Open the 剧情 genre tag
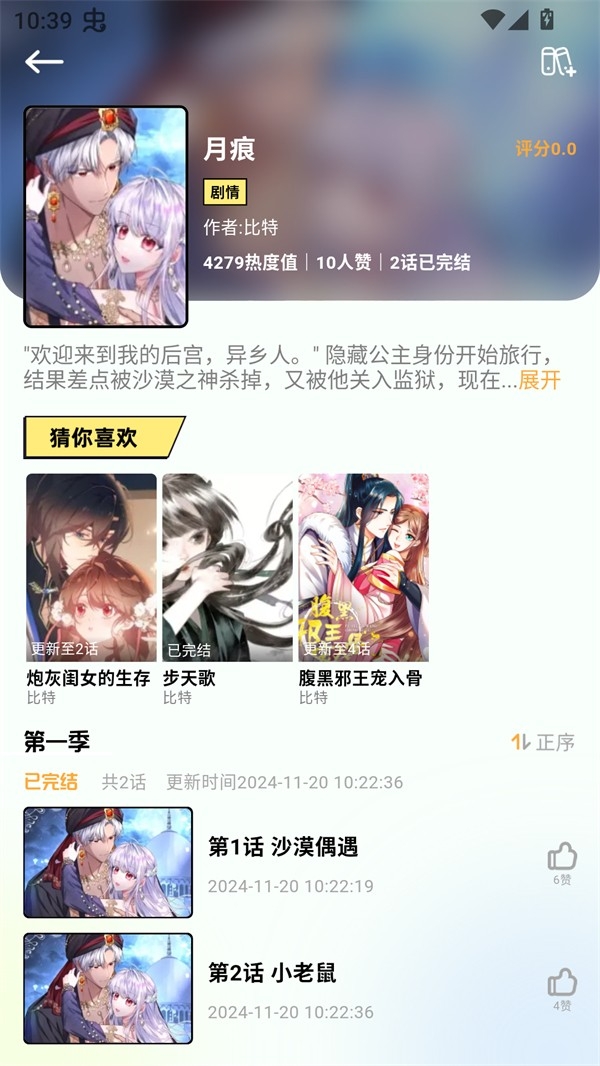Viewport: 600px width, 1066px height. point(225,193)
